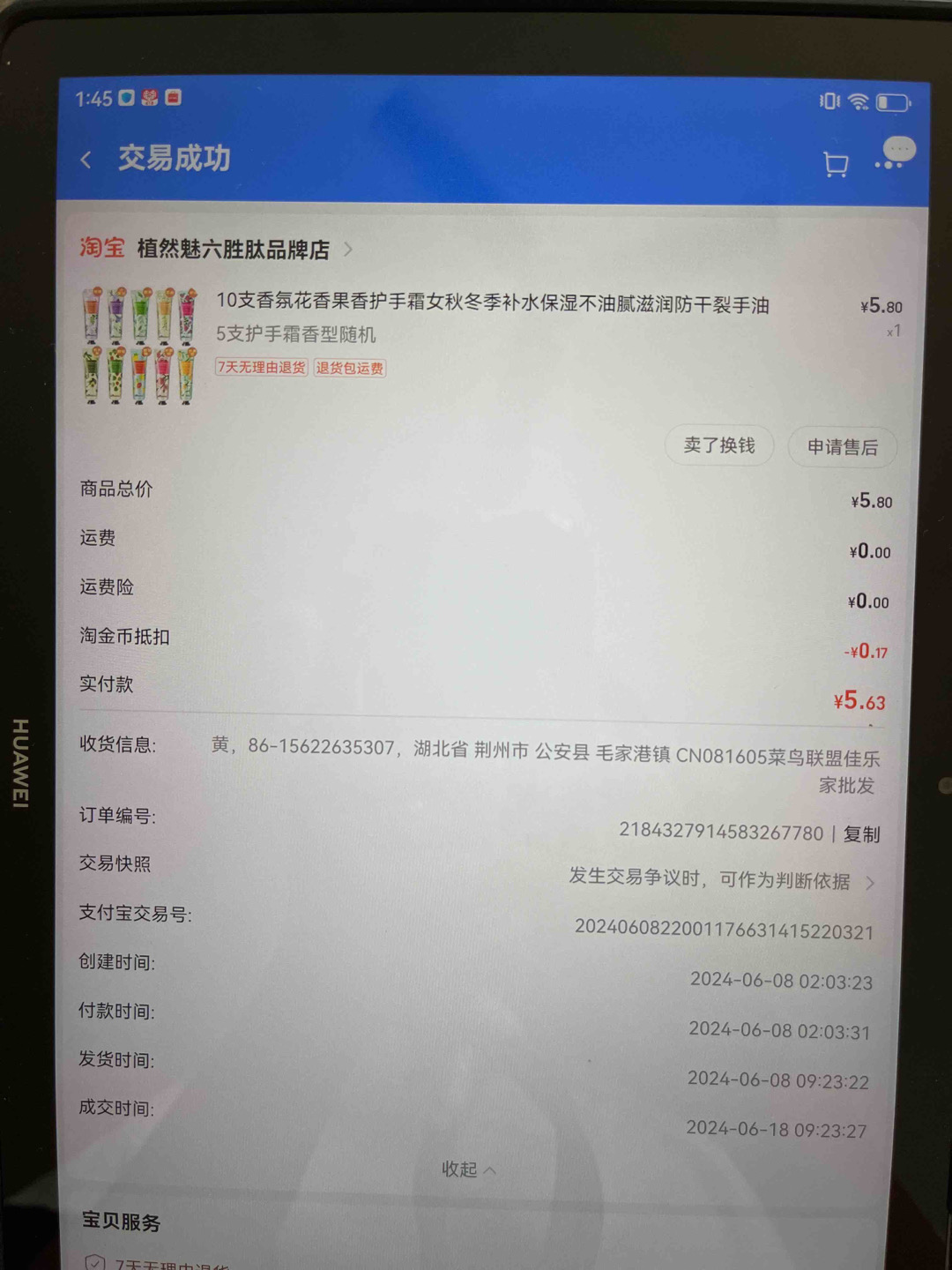Screen dimensions: 952x1270
Task: Open the hand cream product thumbnail
Action: click(x=139, y=345)
